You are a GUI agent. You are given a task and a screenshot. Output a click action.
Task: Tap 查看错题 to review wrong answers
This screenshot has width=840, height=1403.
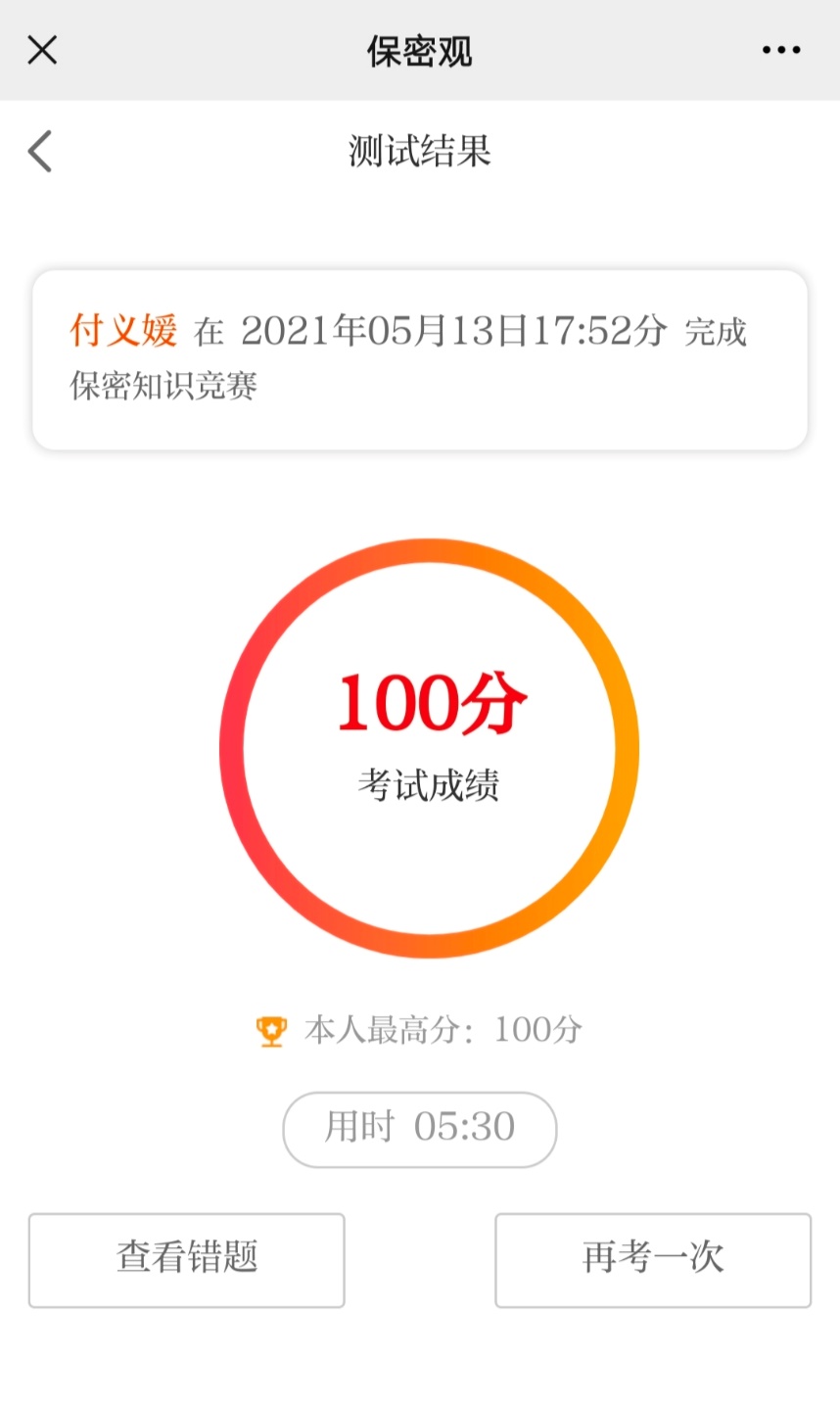187,1259
